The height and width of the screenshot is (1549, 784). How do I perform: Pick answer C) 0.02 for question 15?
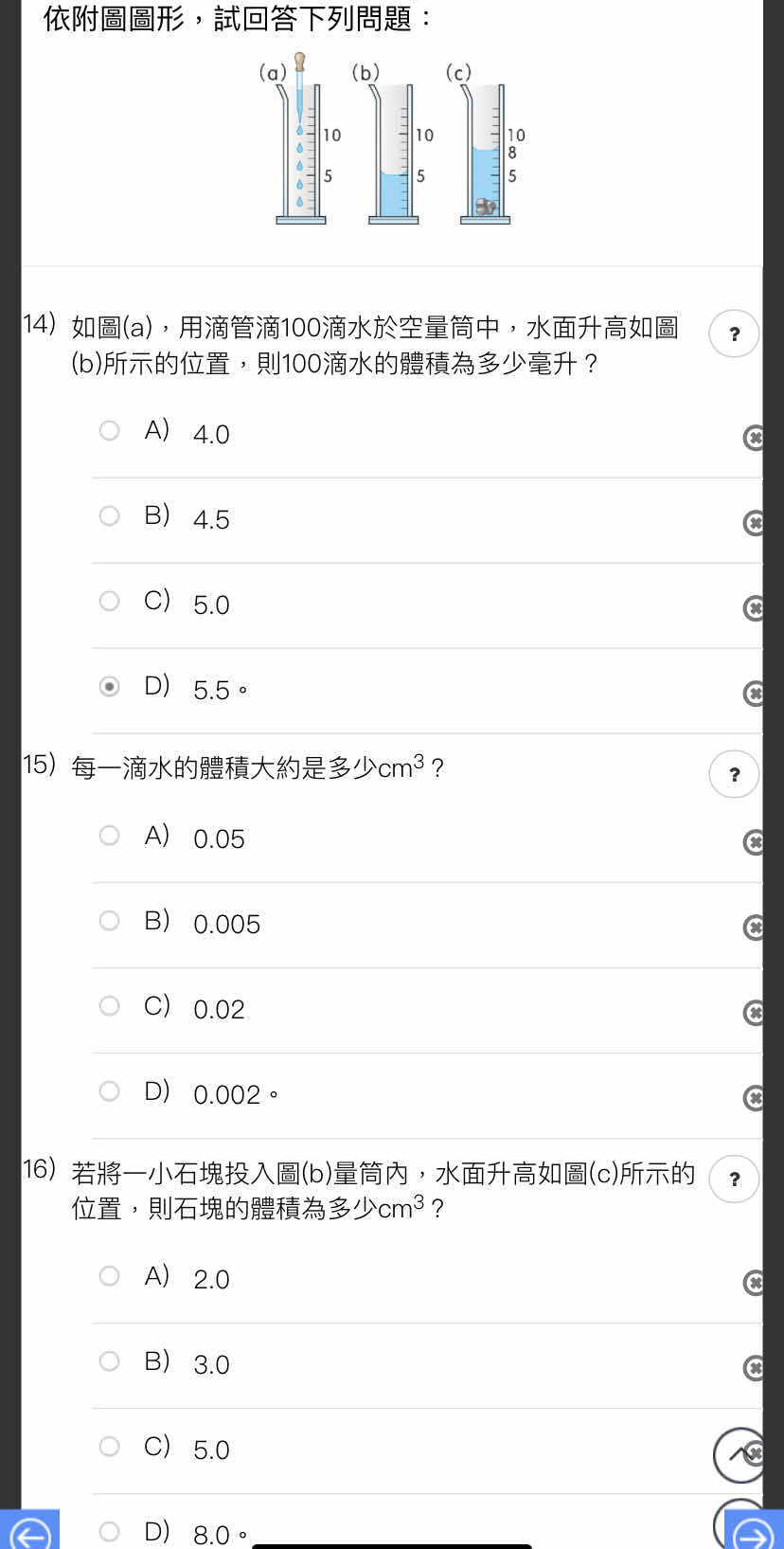click(x=110, y=1005)
